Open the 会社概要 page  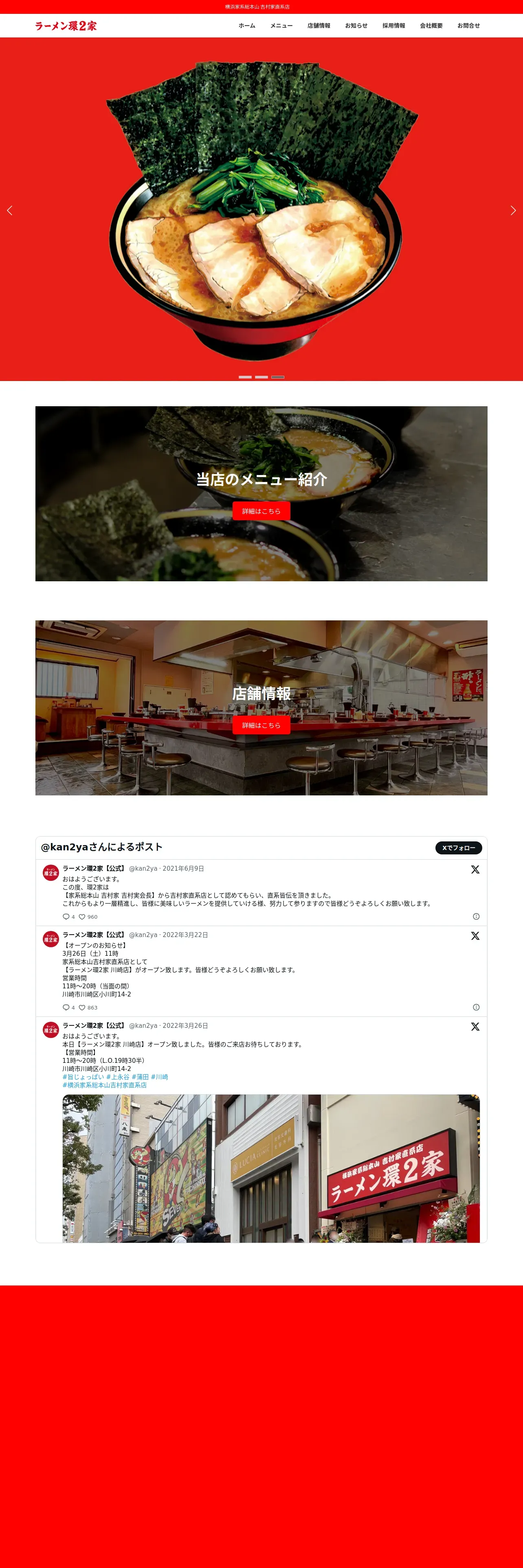pos(431,26)
